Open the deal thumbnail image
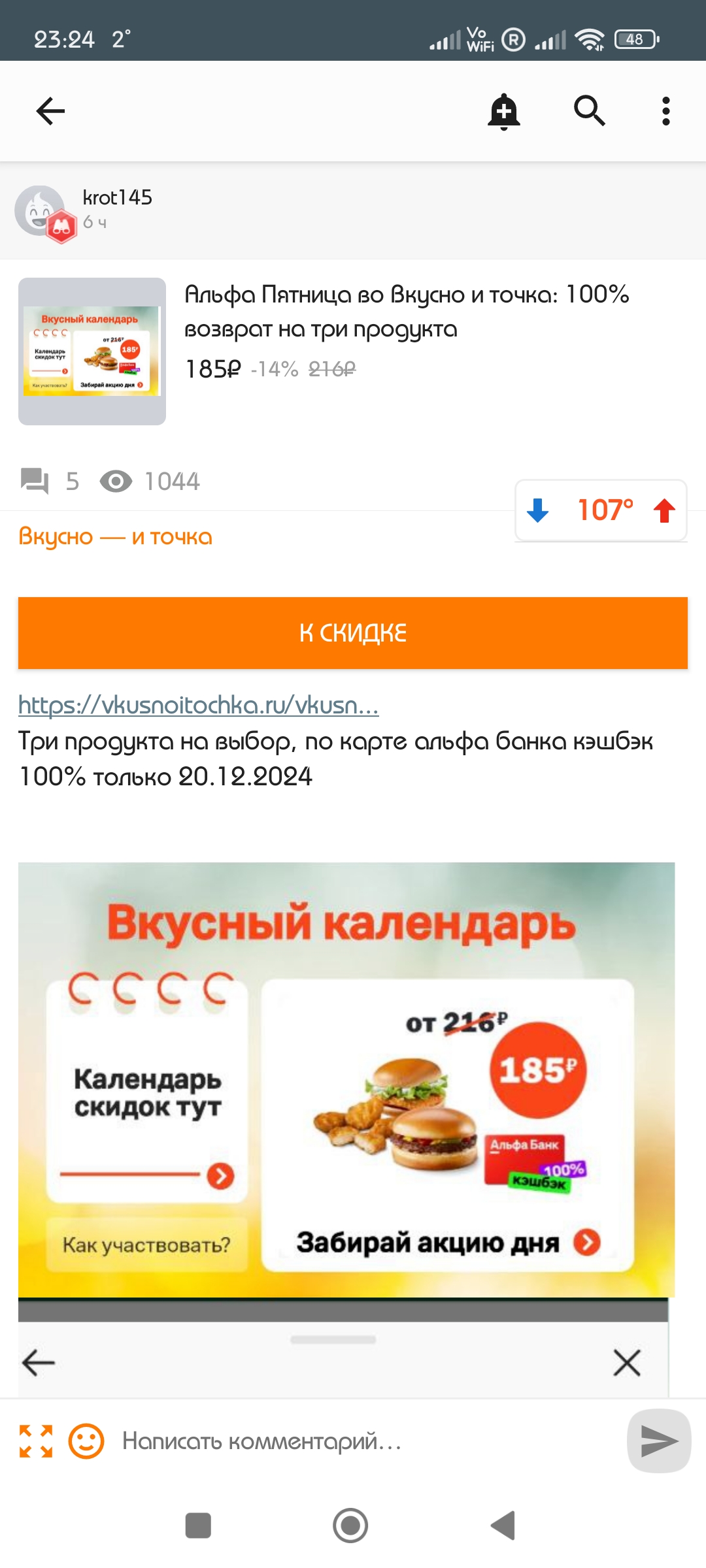Image resolution: width=706 pixels, height=1568 pixels. pyautogui.click(x=92, y=351)
